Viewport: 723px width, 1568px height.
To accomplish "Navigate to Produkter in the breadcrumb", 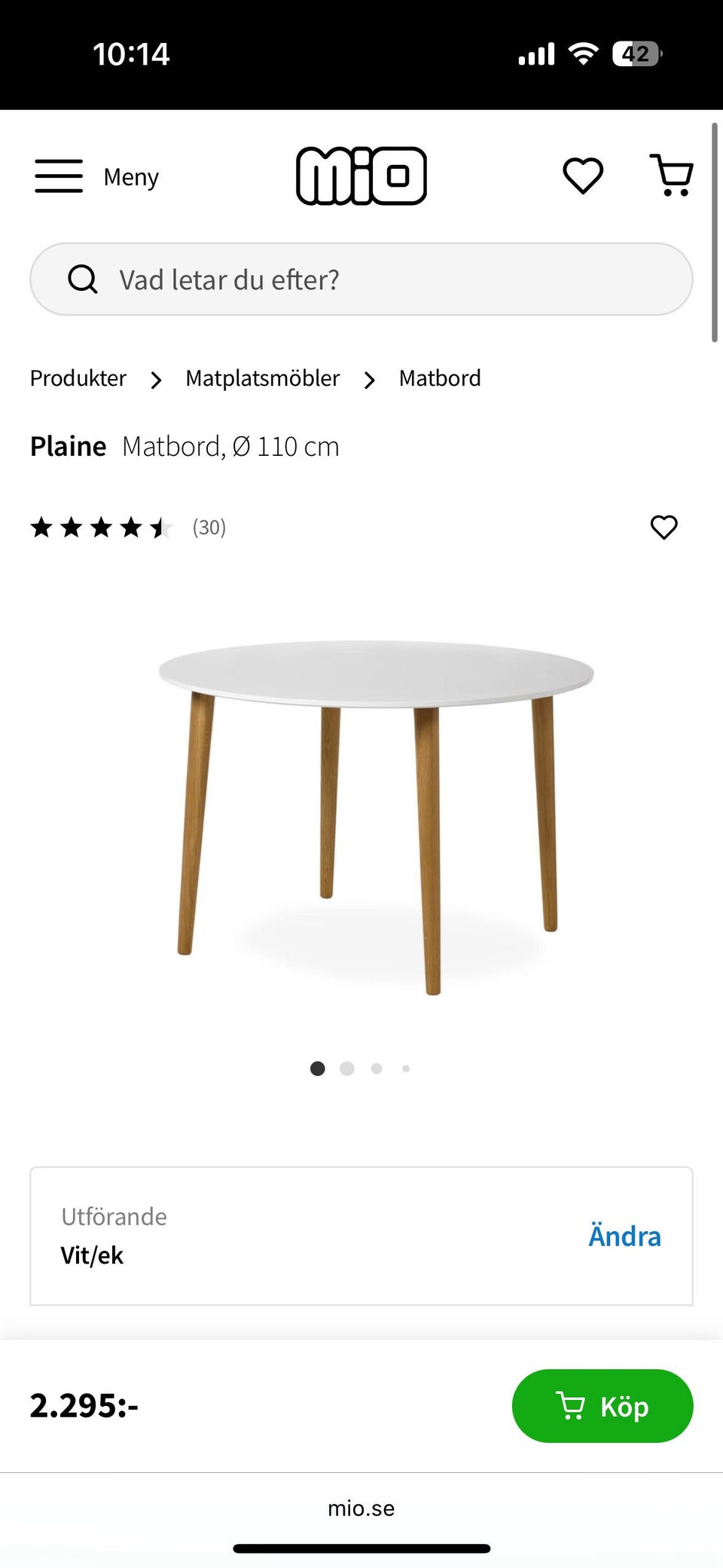I will pos(78,378).
